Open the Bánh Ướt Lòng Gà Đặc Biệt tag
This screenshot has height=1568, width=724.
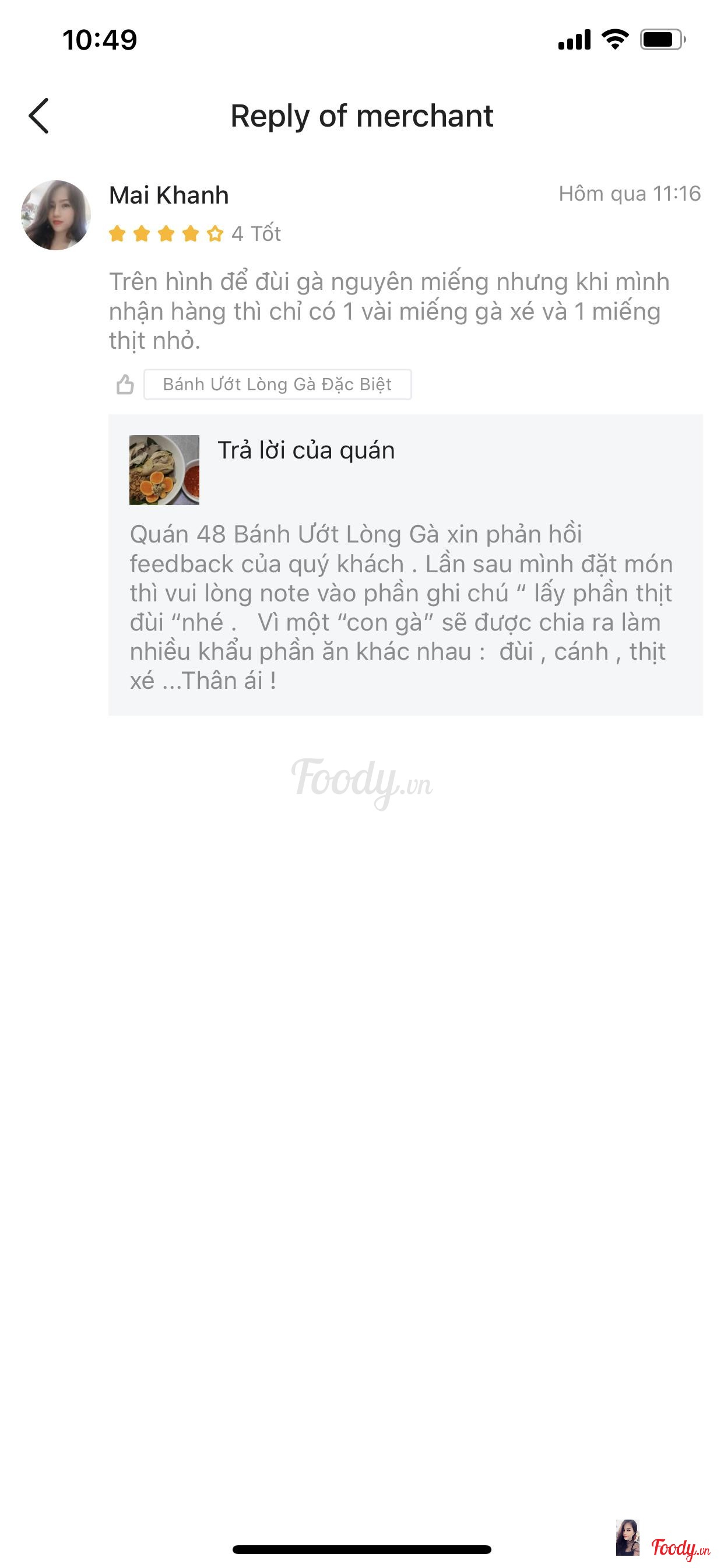click(x=277, y=384)
